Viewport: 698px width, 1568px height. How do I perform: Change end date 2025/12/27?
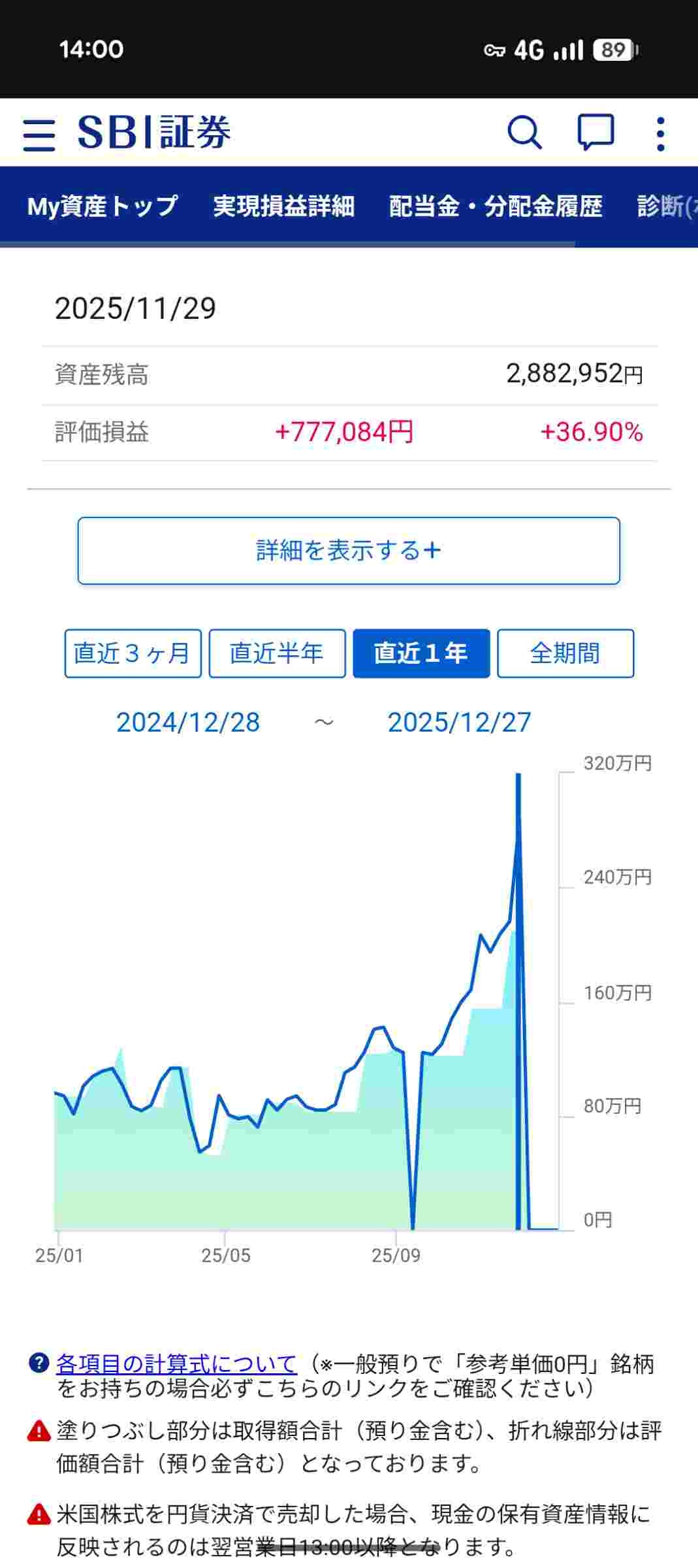[x=459, y=723]
